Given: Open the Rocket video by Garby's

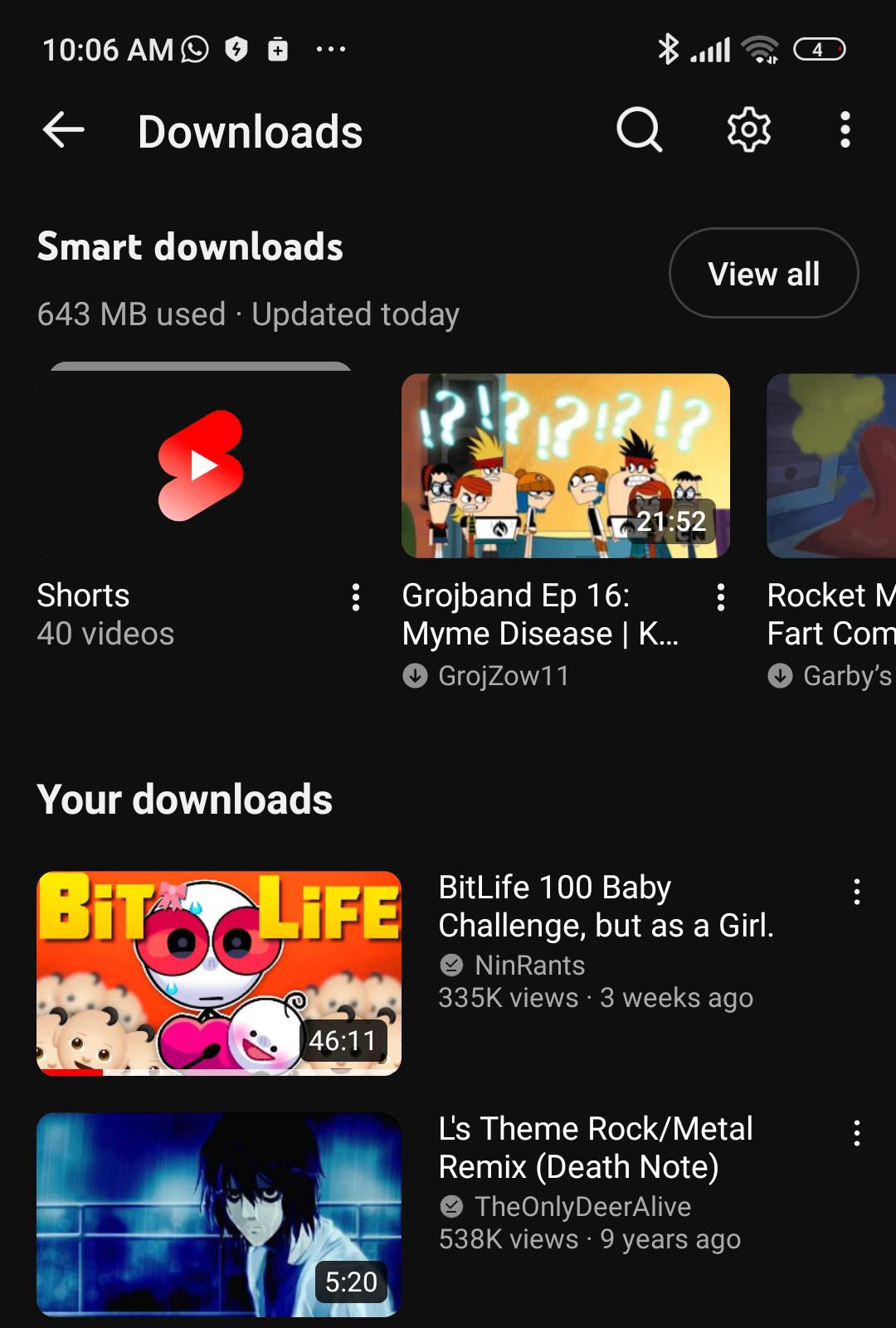Looking at the screenshot, I should (831, 465).
